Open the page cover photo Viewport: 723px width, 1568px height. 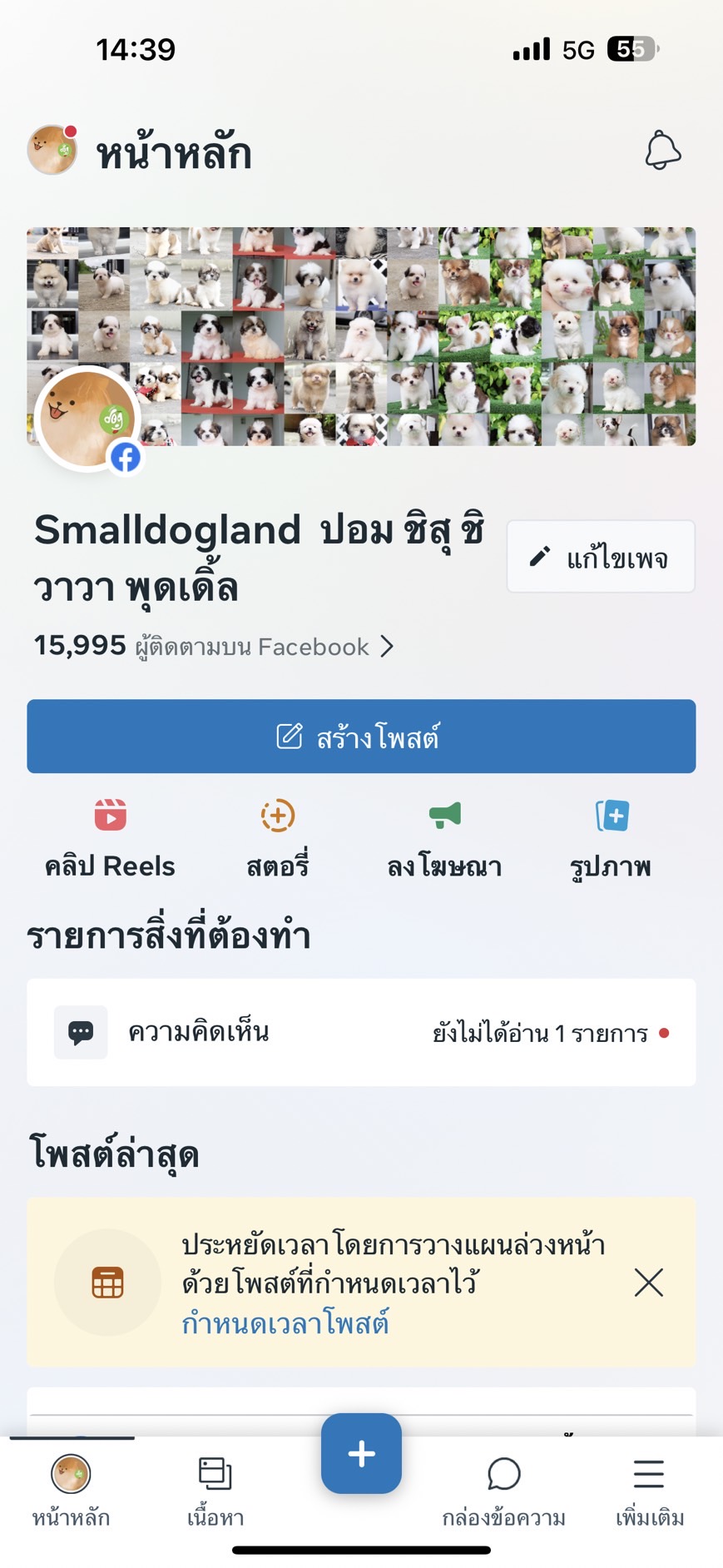tap(416, 333)
